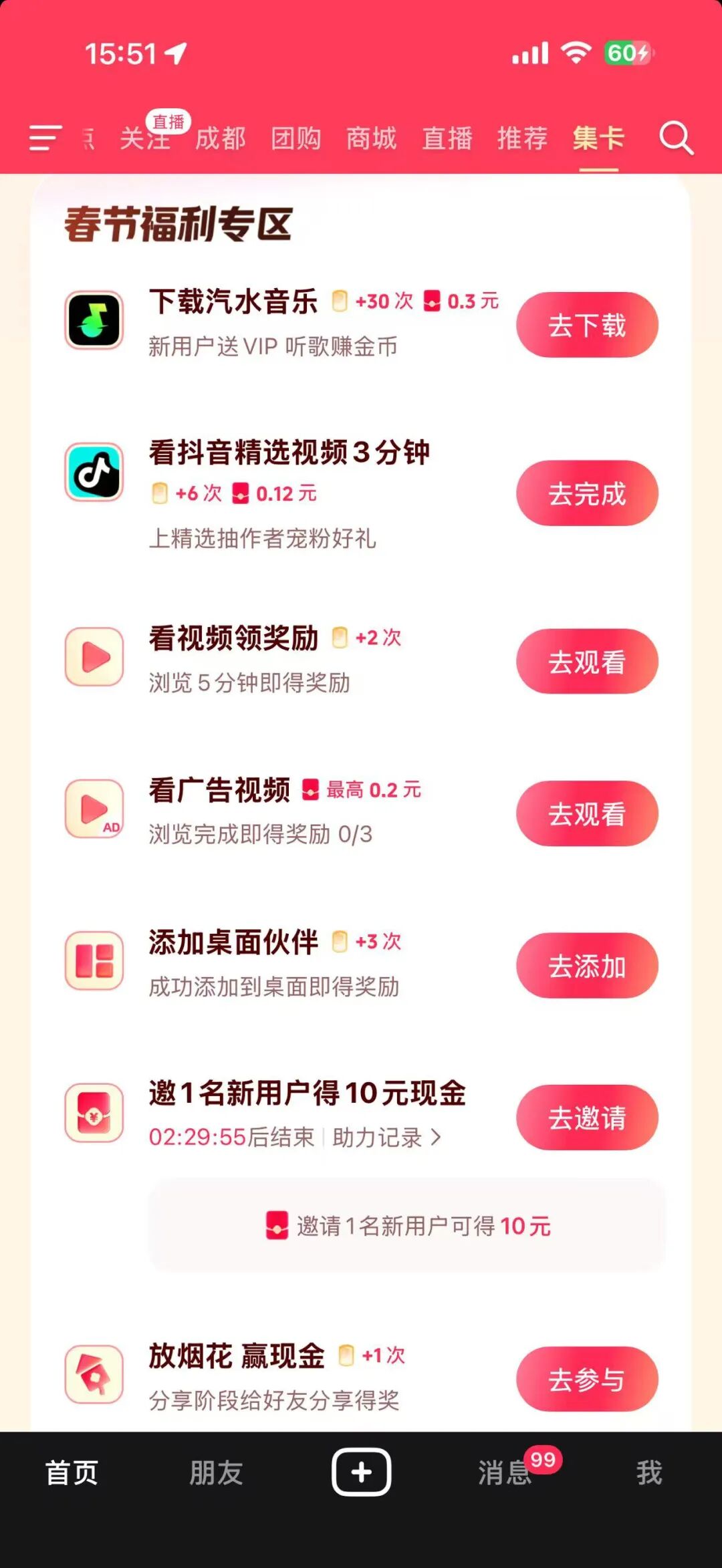Tap 去添加 for 桌面伙伴
The height and width of the screenshot is (1568, 722).
587,966
